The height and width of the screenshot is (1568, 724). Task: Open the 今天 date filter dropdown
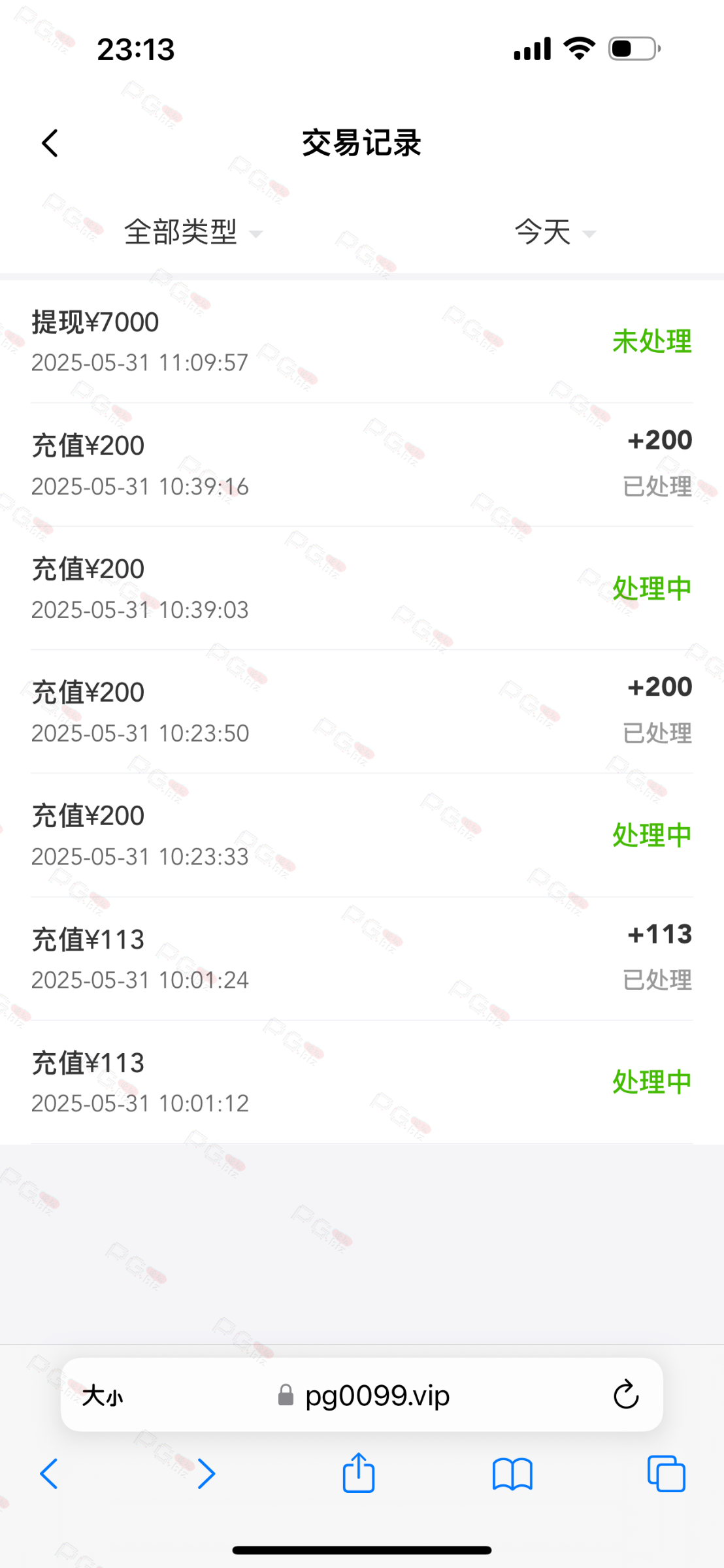[555, 233]
